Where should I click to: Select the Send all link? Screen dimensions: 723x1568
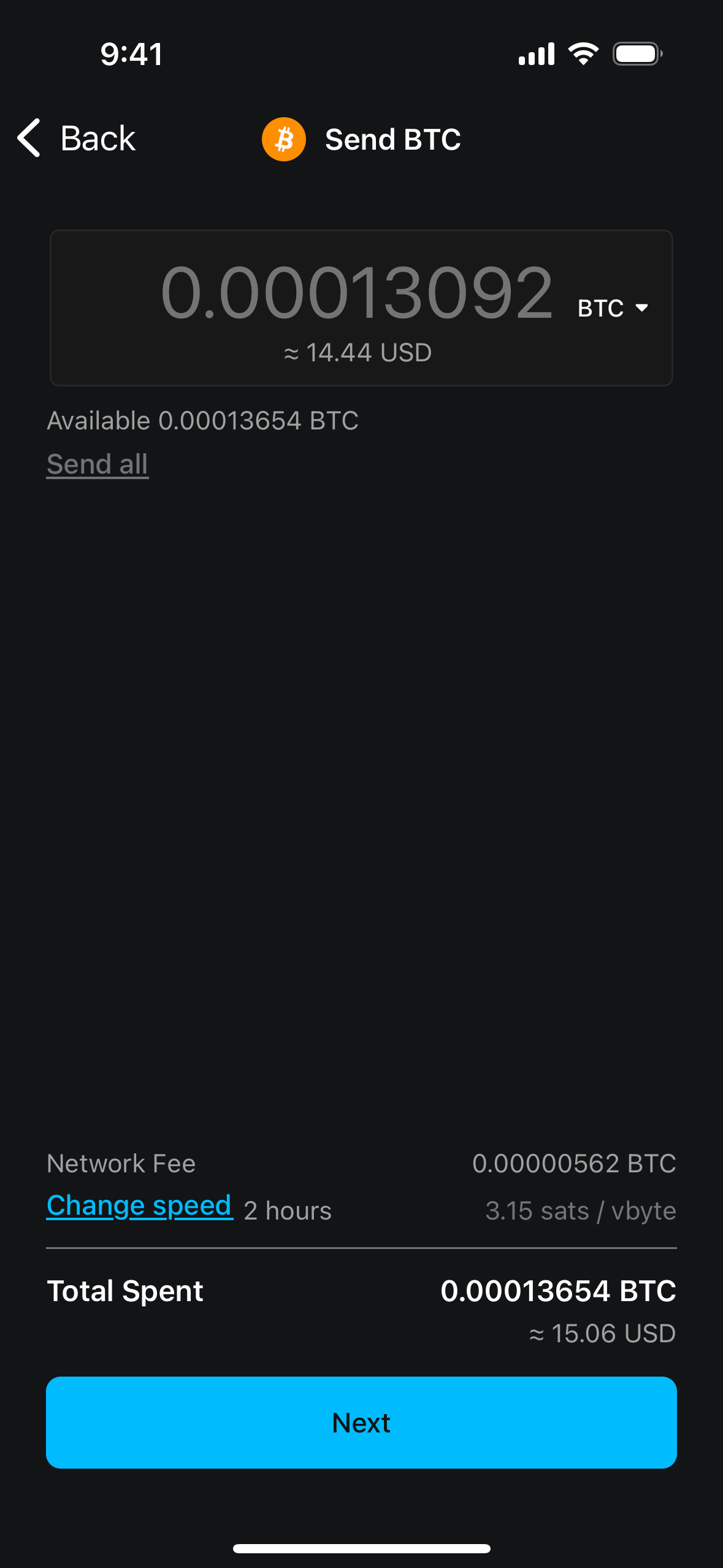coord(98,464)
